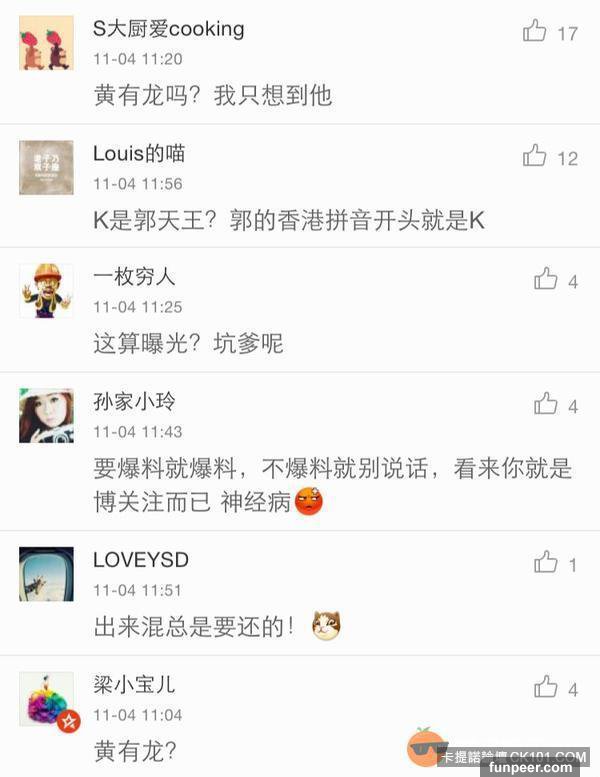Open S大厨爱cooking's profile avatar
600x777 pixels.
pyautogui.click(x=46, y=43)
